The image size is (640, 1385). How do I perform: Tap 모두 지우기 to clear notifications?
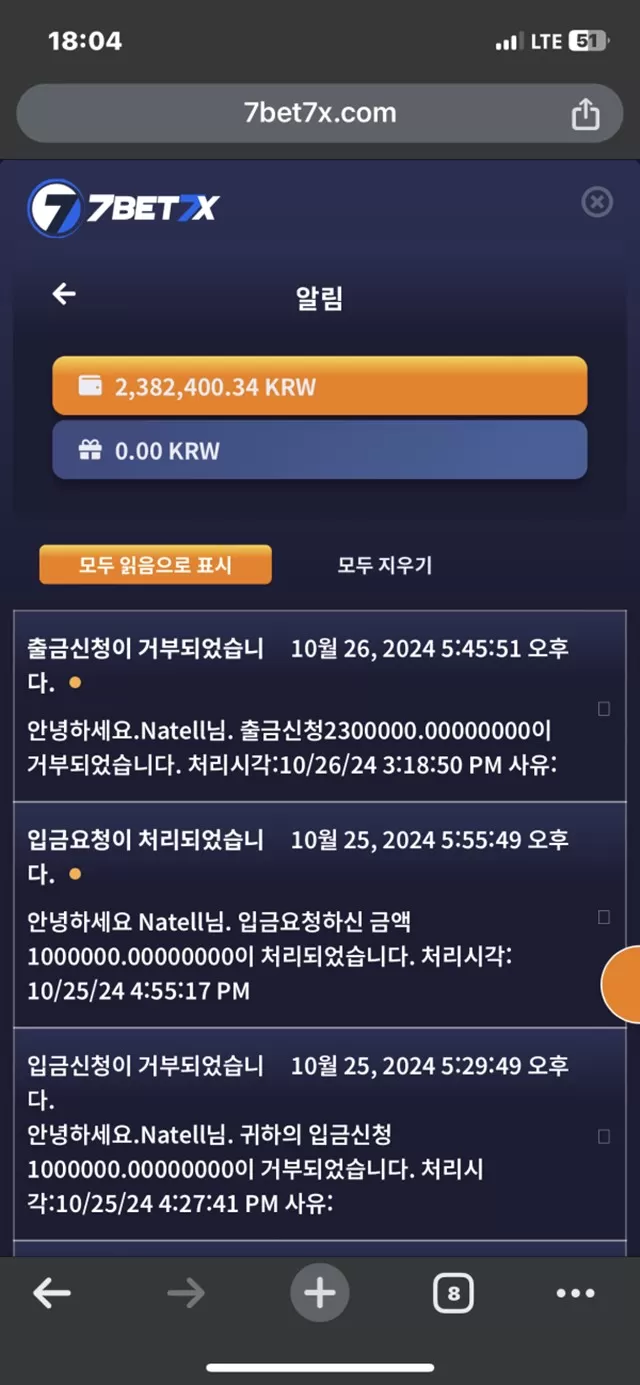click(x=384, y=565)
